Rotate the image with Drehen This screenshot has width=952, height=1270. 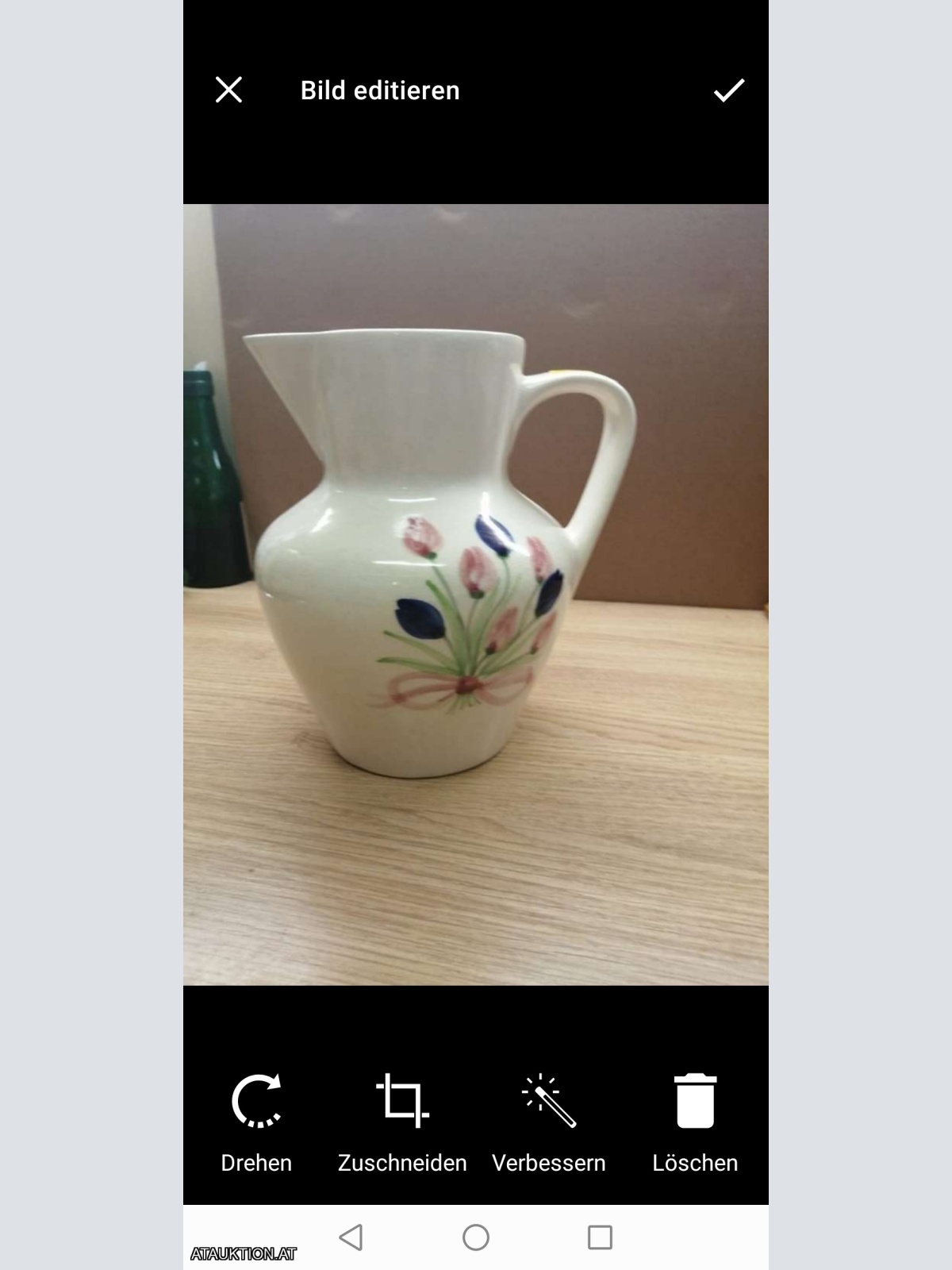[x=256, y=1121]
